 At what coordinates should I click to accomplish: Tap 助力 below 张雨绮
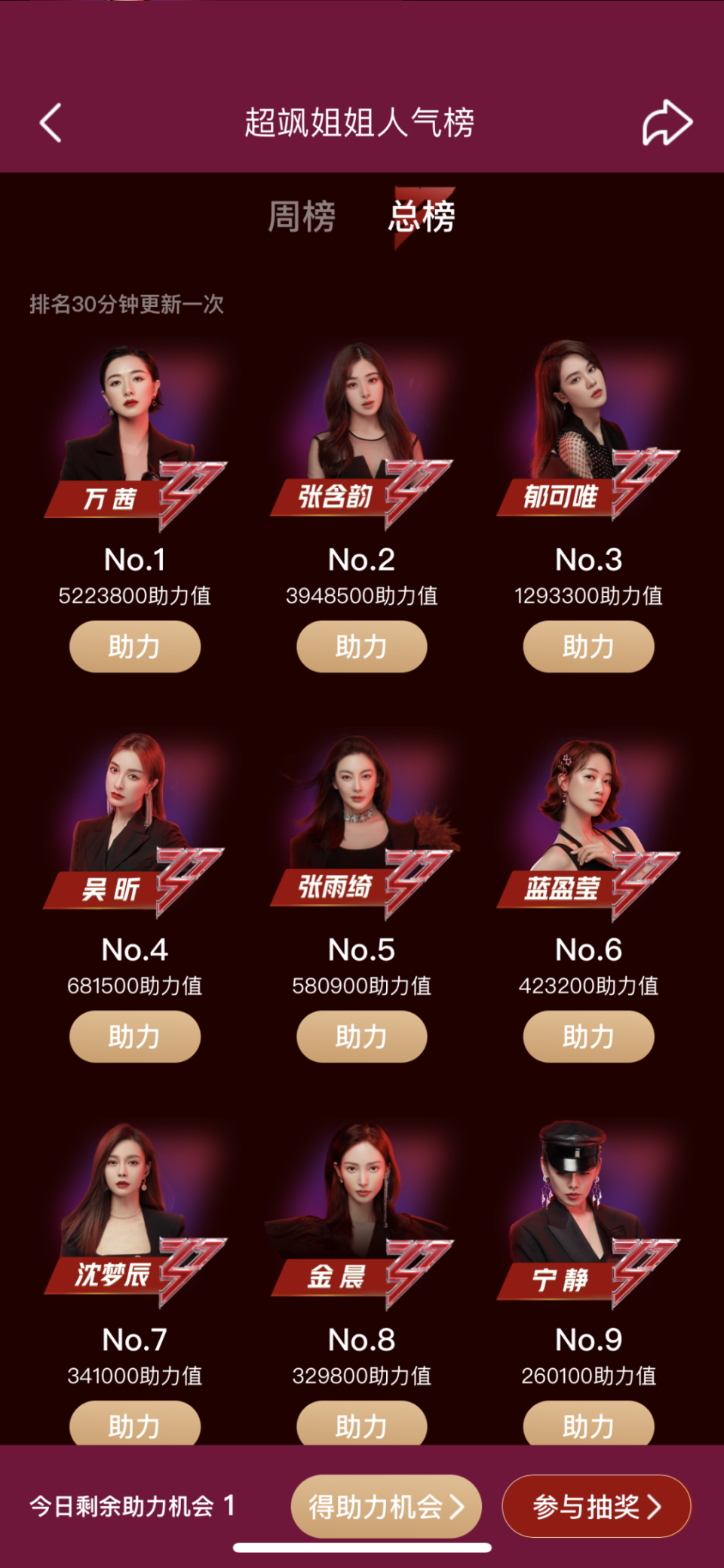tap(362, 1036)
